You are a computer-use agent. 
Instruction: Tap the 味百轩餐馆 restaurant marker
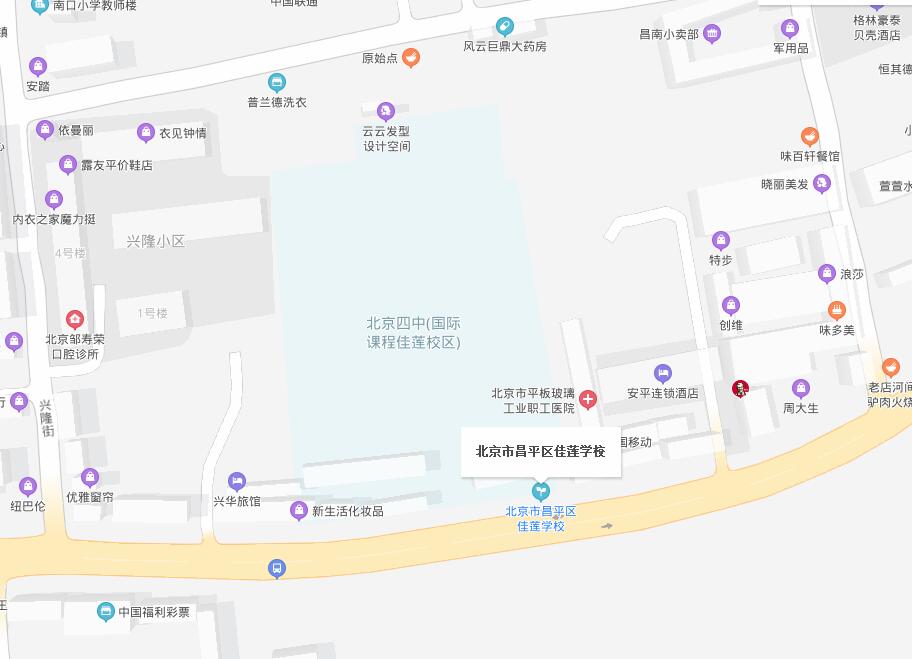(x=810, y=137)
